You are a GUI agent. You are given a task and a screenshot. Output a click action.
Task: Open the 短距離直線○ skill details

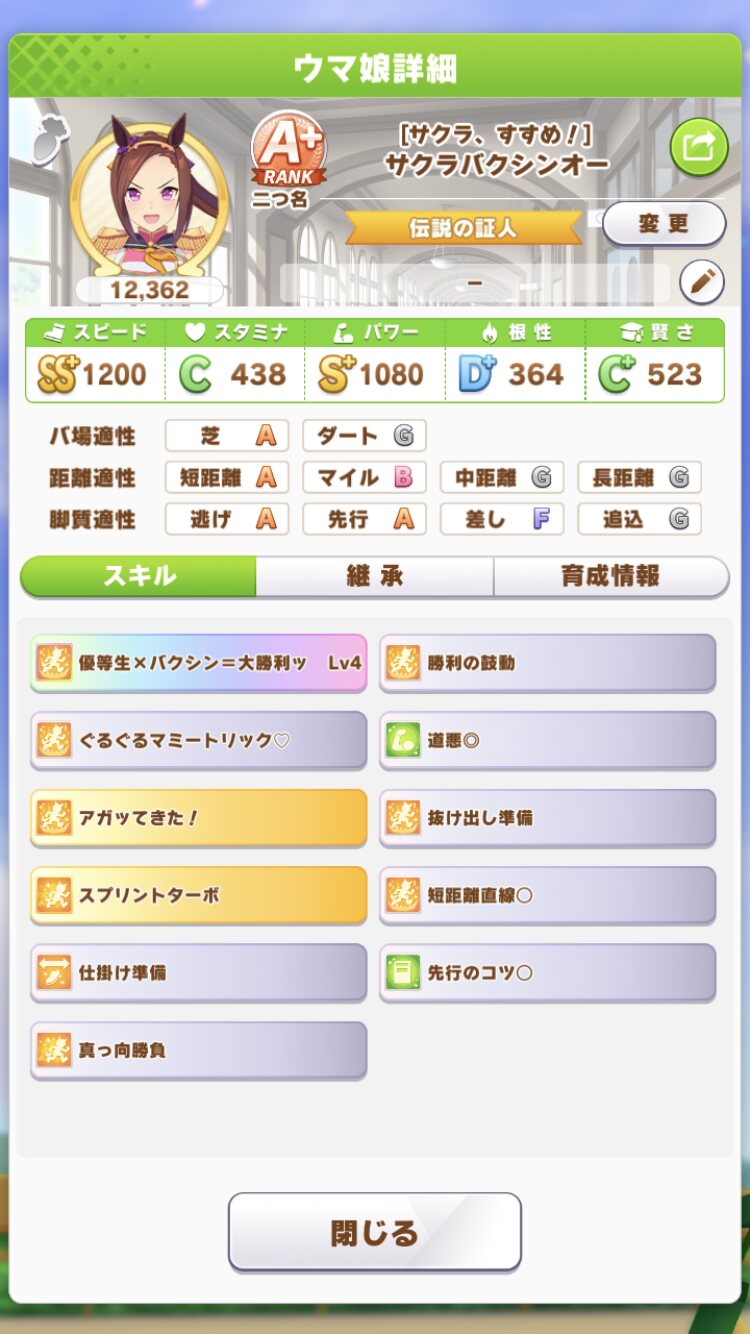[x=547, y=894]
